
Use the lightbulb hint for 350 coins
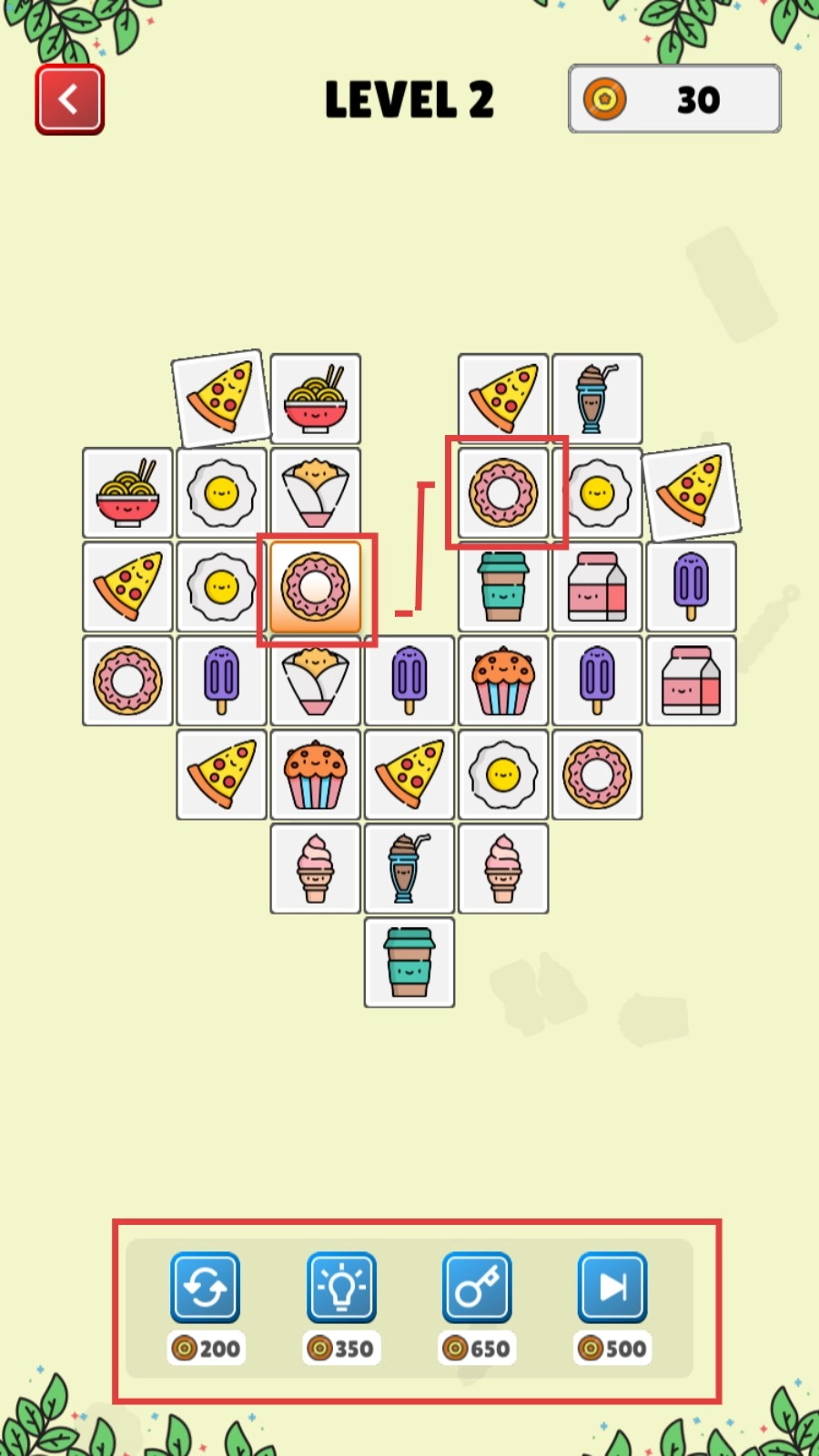(341, 1288)
